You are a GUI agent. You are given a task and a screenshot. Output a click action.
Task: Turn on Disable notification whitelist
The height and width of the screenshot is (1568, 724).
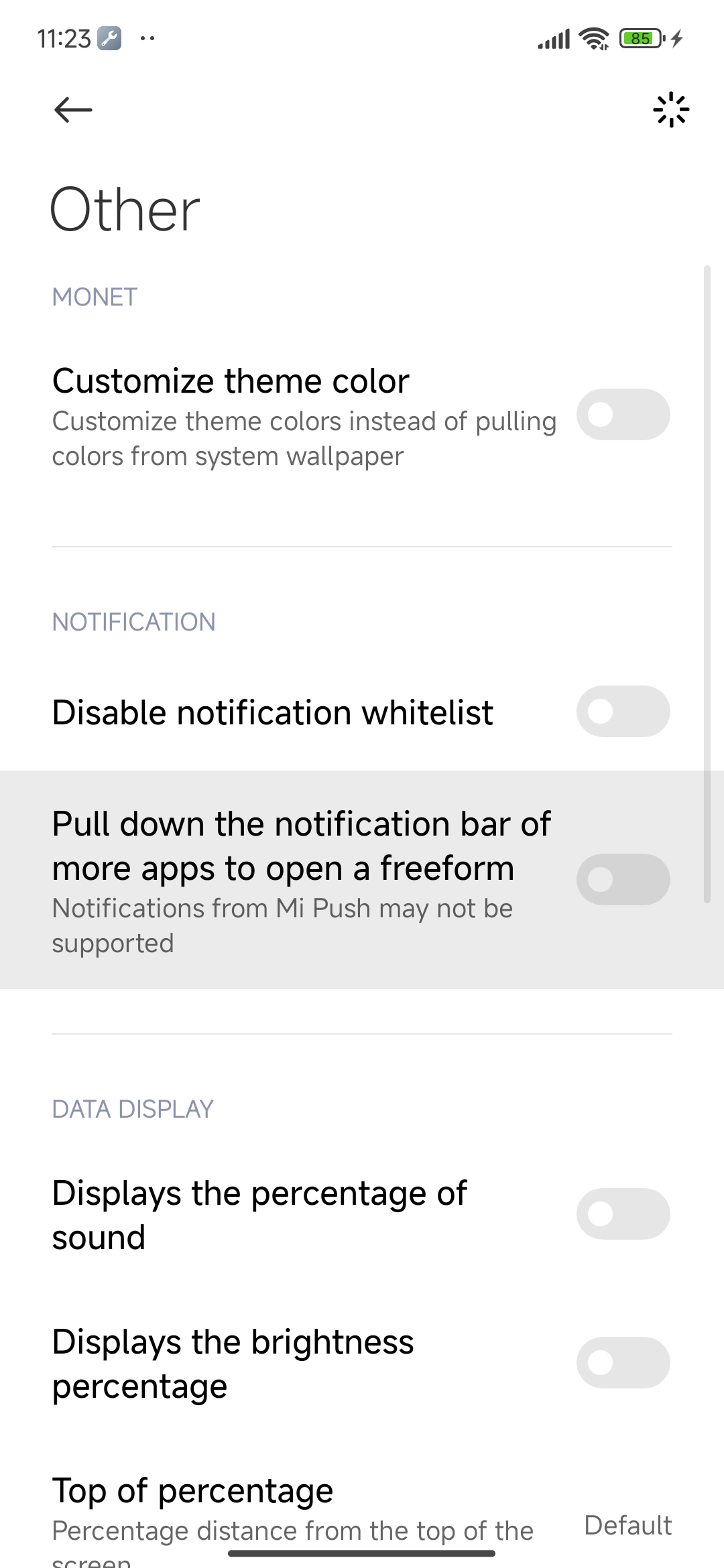(623, 712)
